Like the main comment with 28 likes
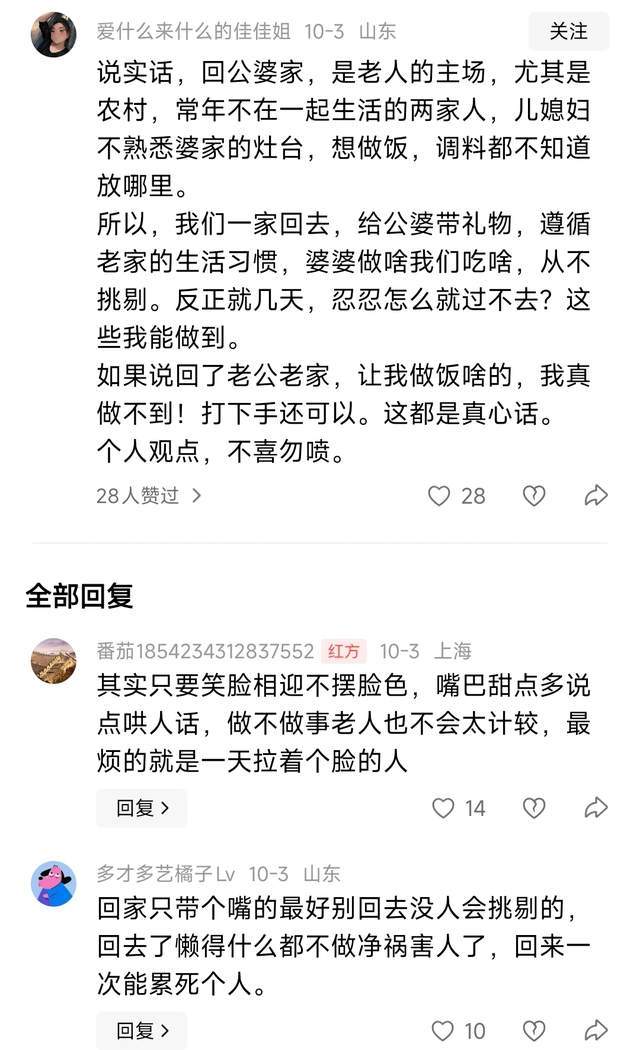This screenshot has width=640, height=1050. click(x=440, y=495)
